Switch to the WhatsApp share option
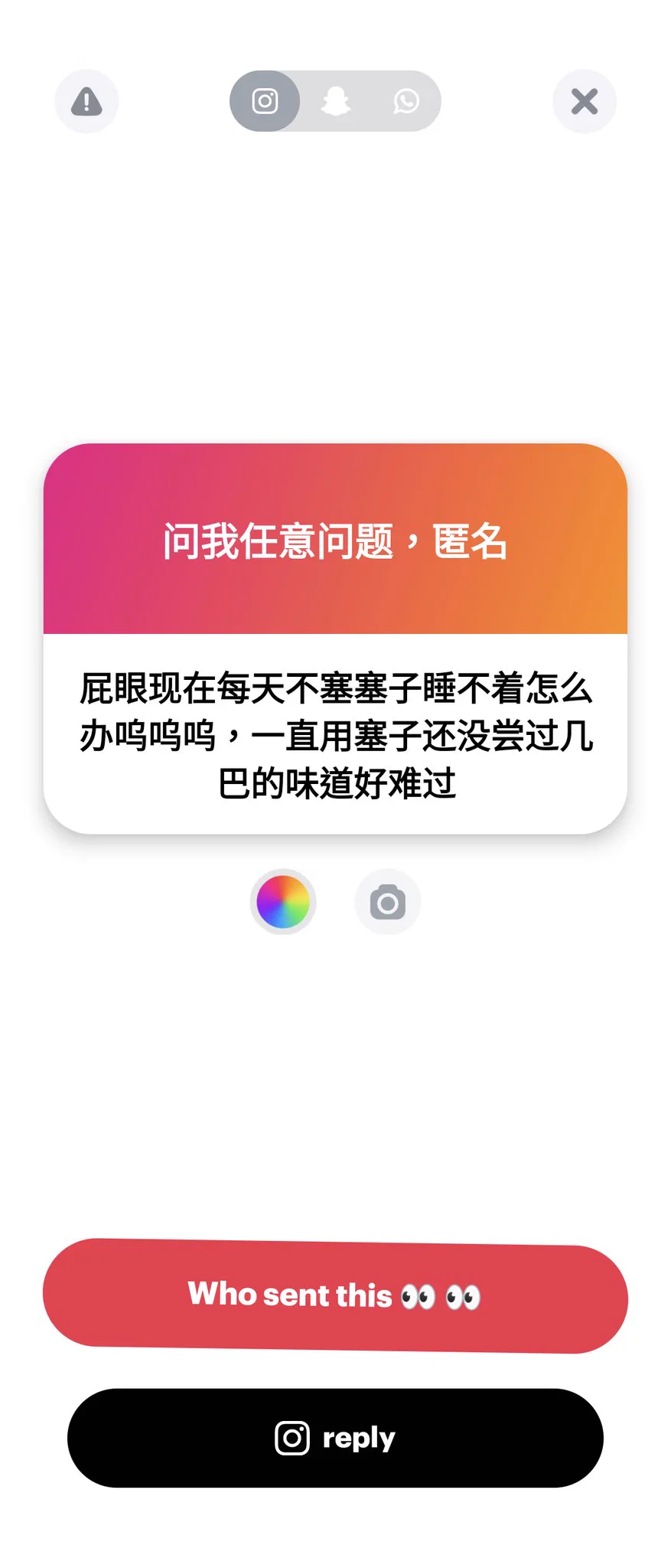This screenshot has height=1568, width=671. (406, 101)
